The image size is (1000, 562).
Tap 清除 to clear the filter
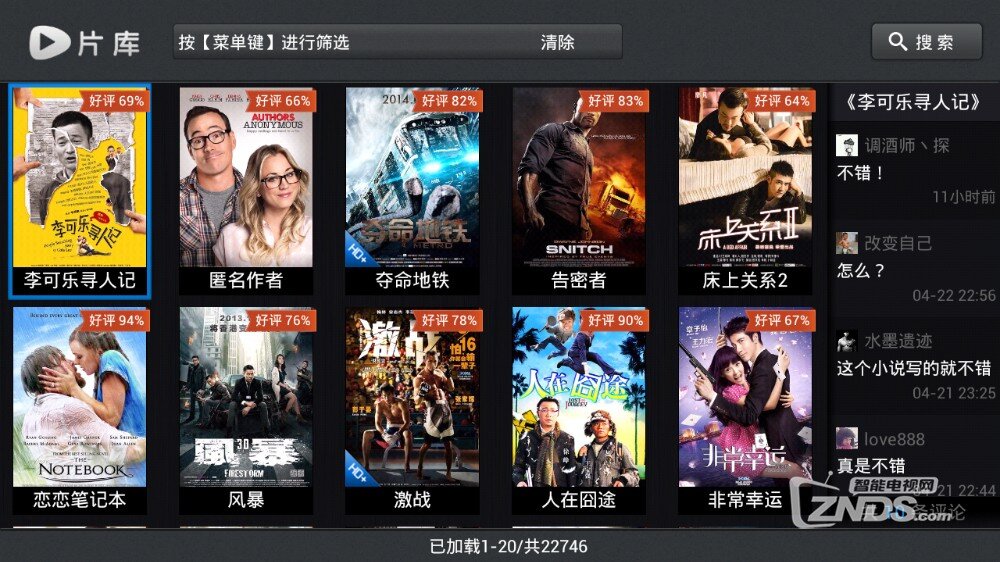(558, 42)
